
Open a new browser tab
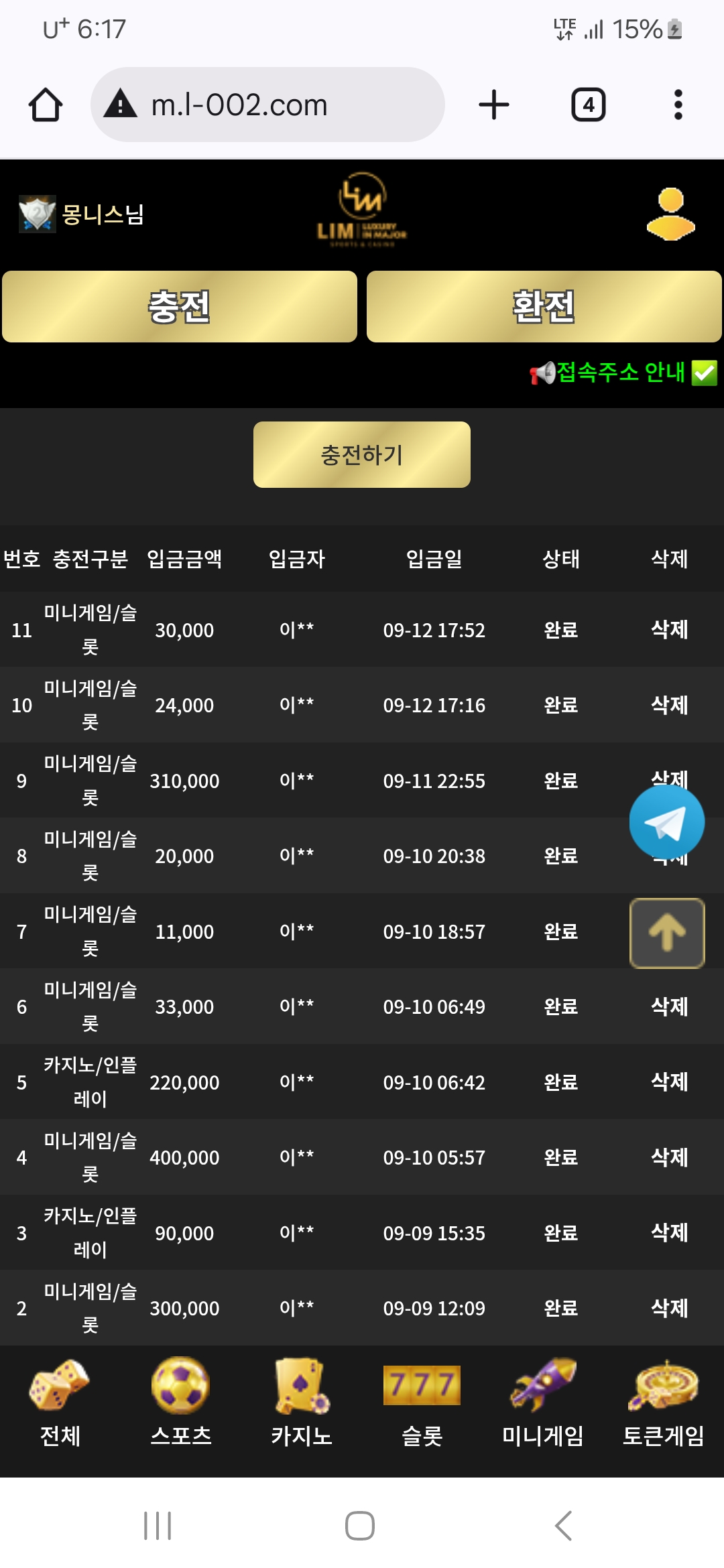494,105
